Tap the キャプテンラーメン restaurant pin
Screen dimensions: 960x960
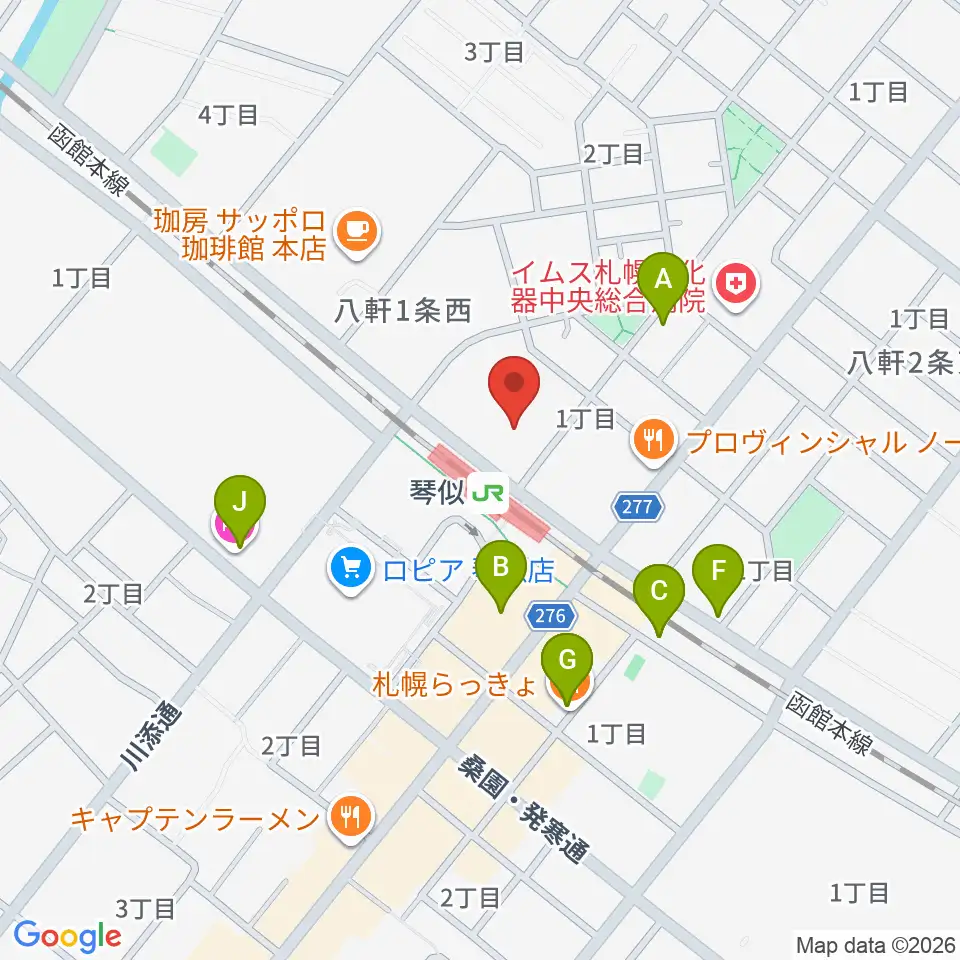350,819
